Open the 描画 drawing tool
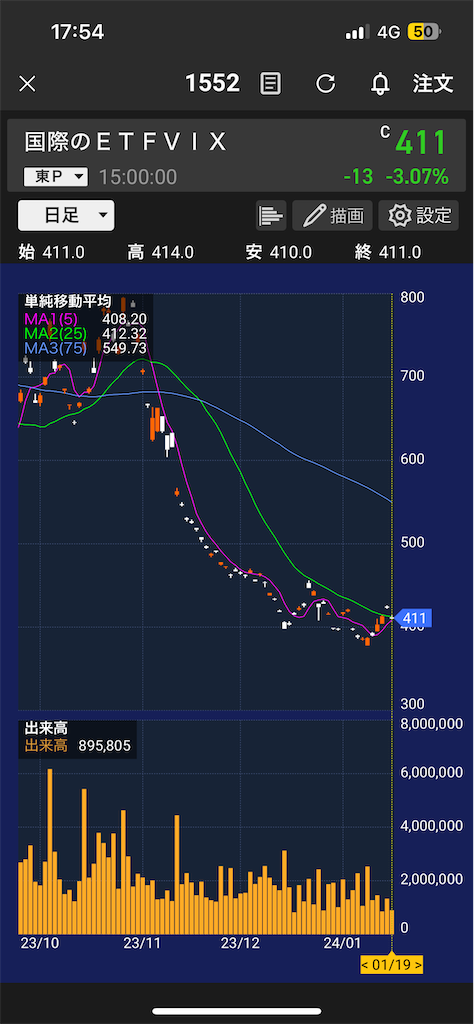Screen dimensions: 474x1024 332,216
